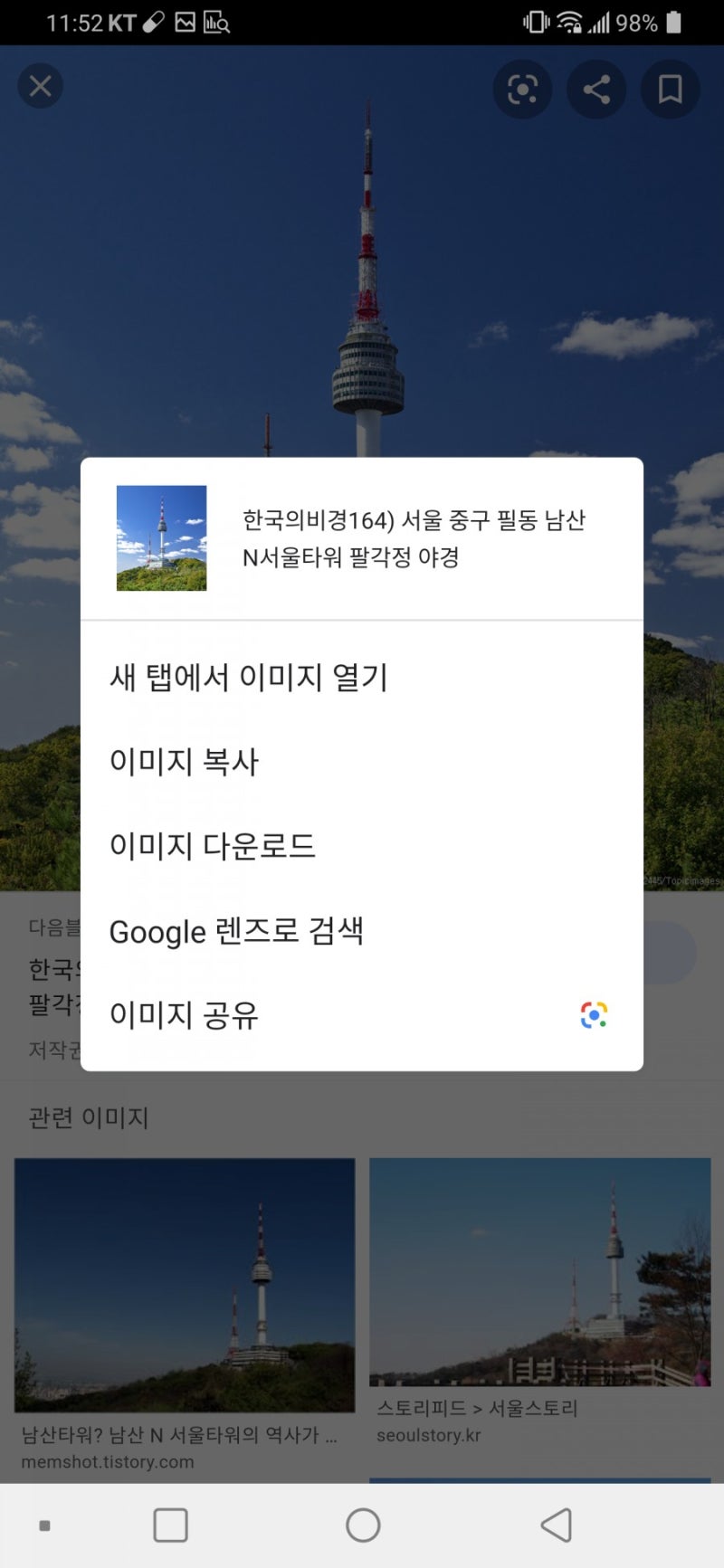Bookmark this image
724x1568 pixels.
[x=670, y=89]
